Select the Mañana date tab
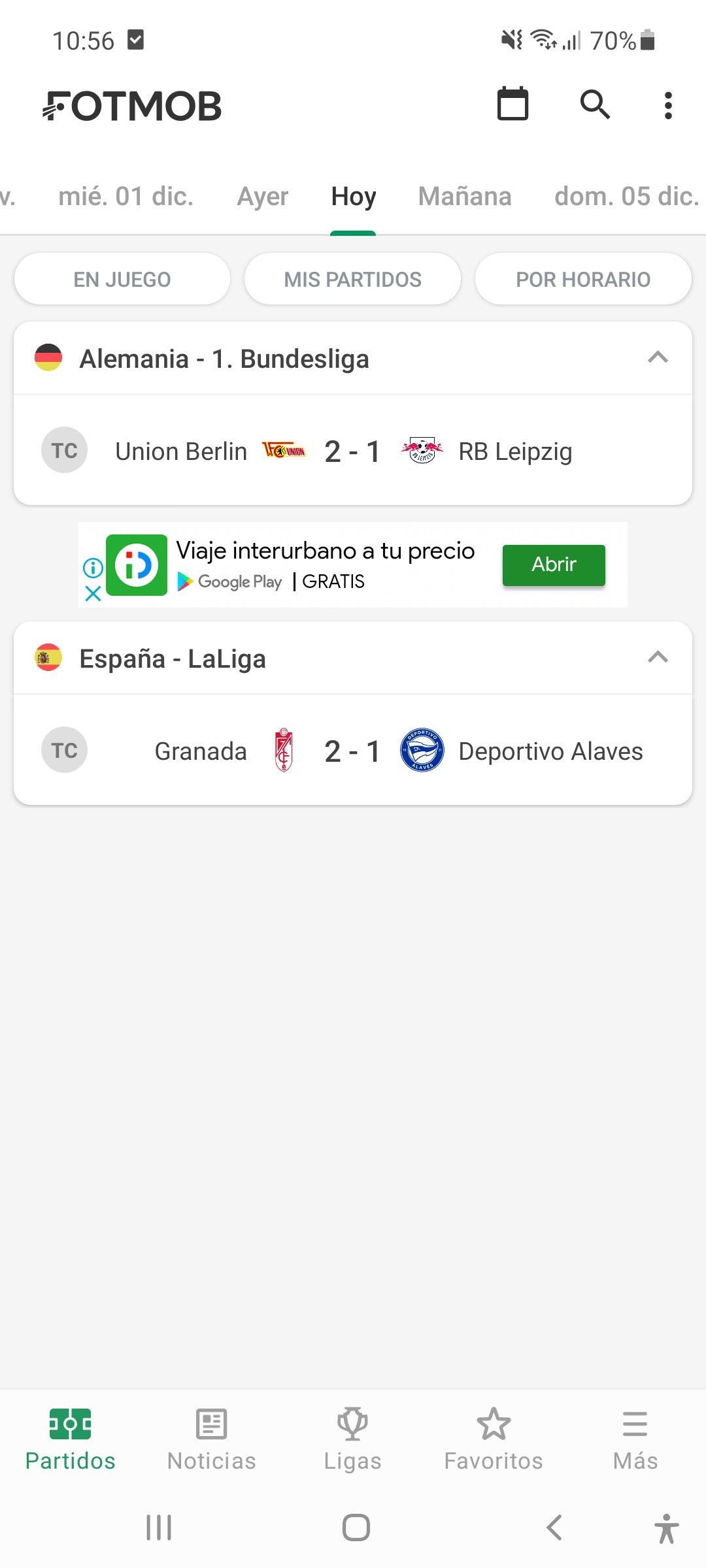 coord(465,197)
